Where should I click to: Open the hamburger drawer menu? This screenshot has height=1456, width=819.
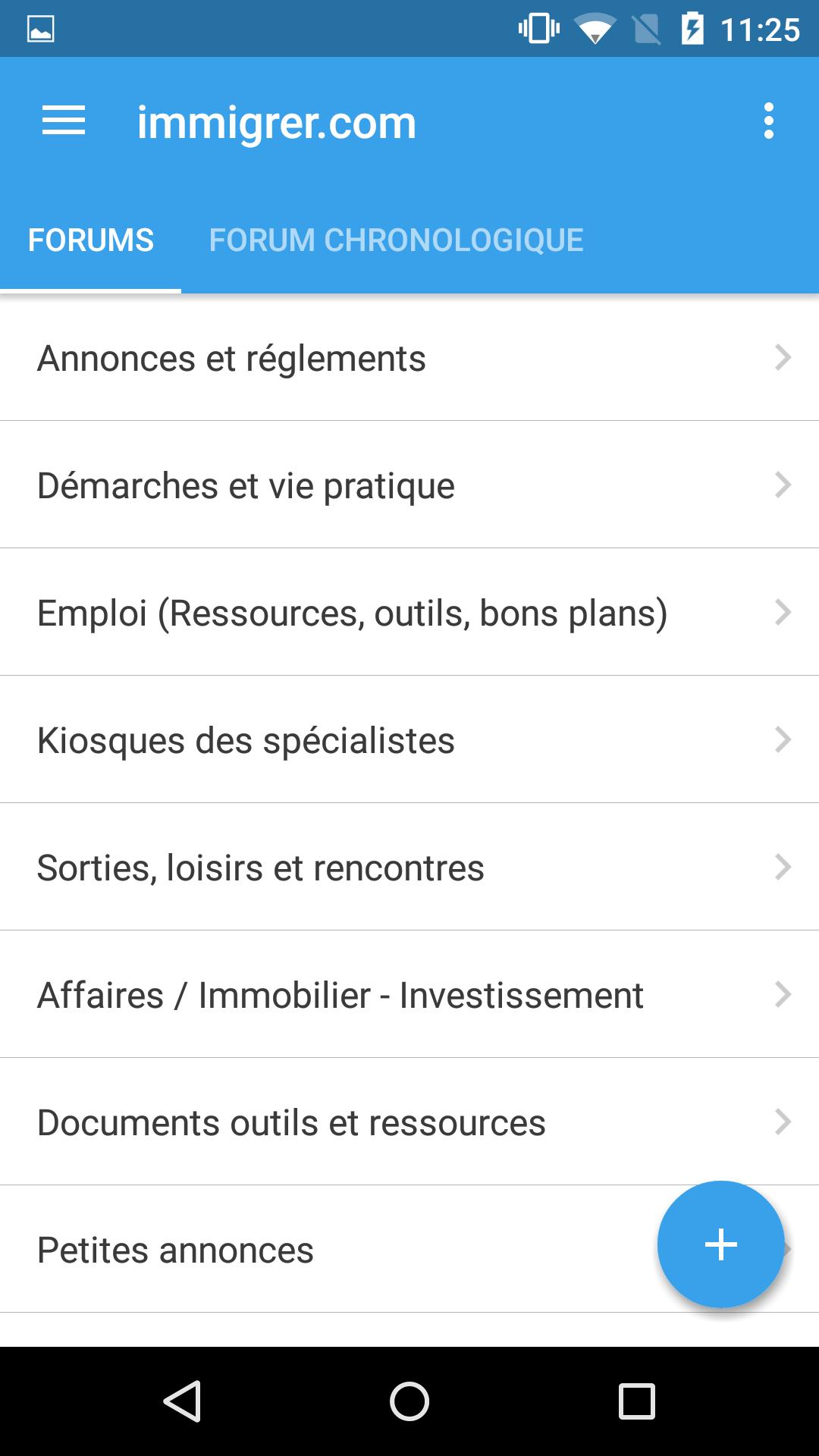point(64,121)
